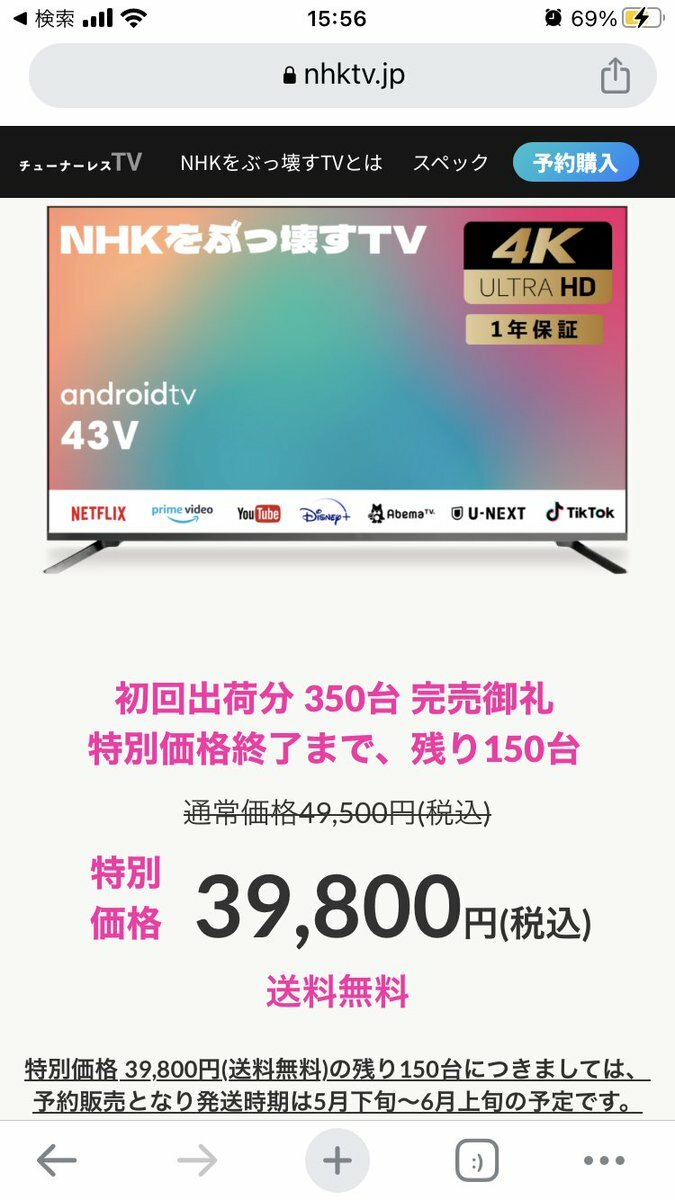The image size is (675, 1200).
Task: Tap the 予約購入 button
Action: tap(575, 163)
